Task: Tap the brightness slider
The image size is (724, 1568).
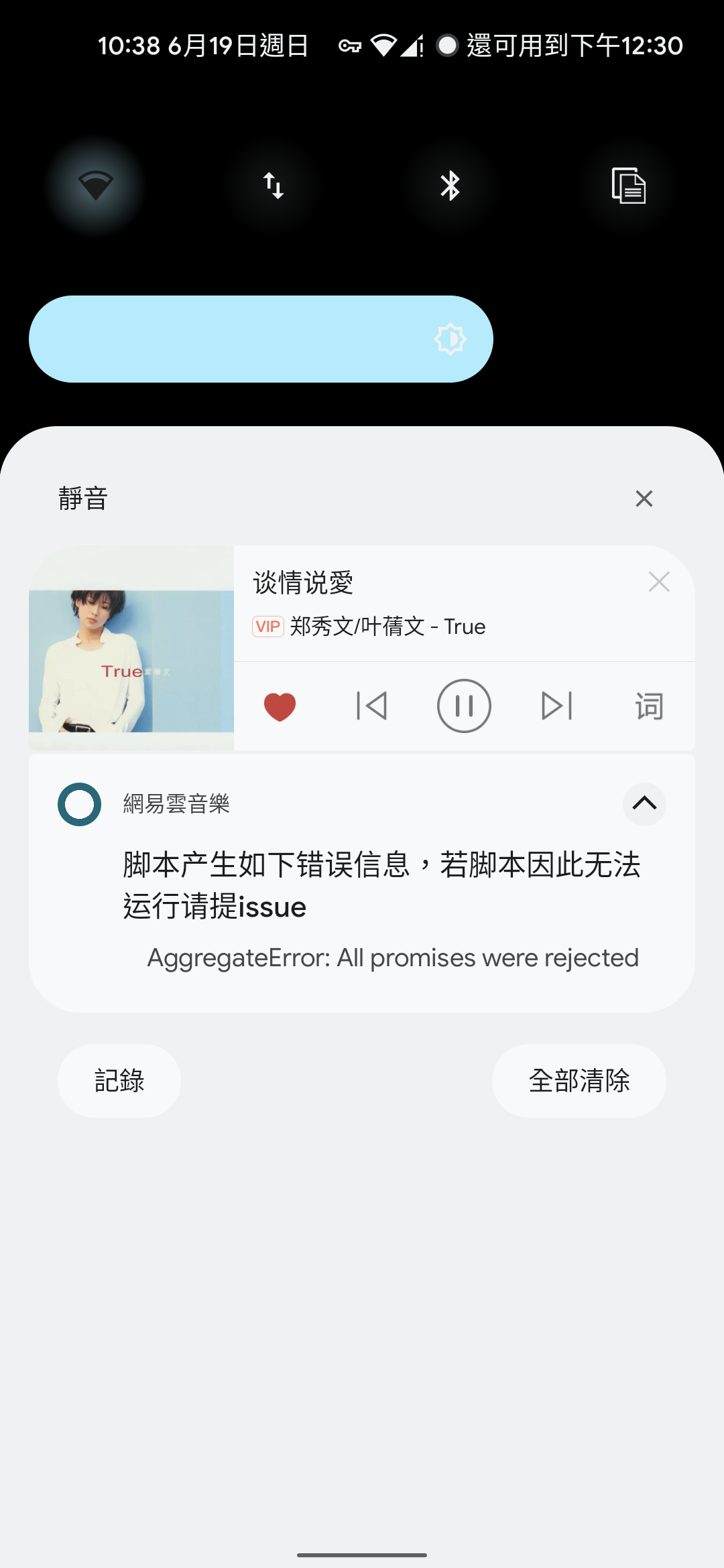Action: tap(261, 339)
